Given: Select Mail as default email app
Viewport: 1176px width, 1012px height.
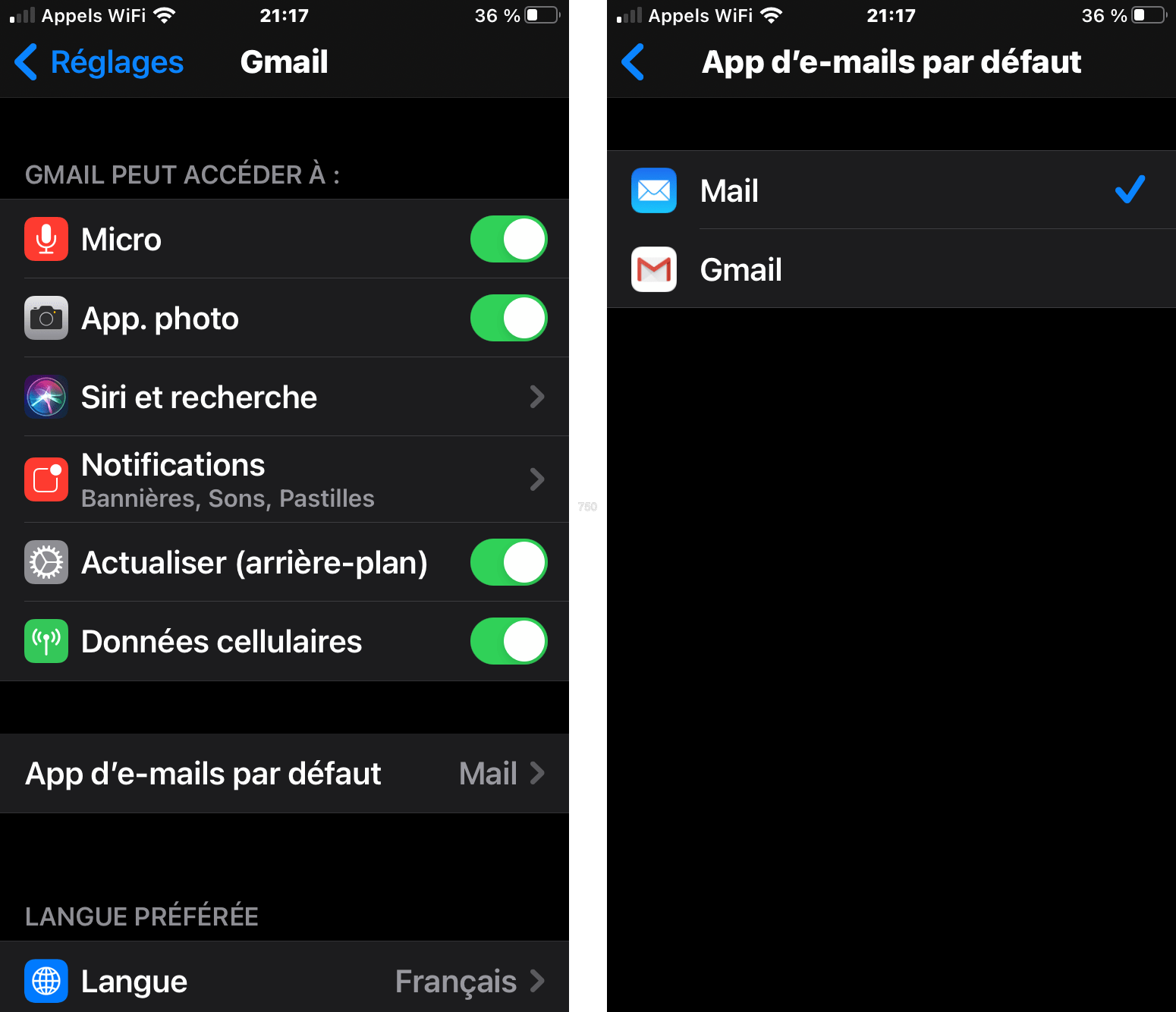Looking at the screenshot, I should pos(891,190).
